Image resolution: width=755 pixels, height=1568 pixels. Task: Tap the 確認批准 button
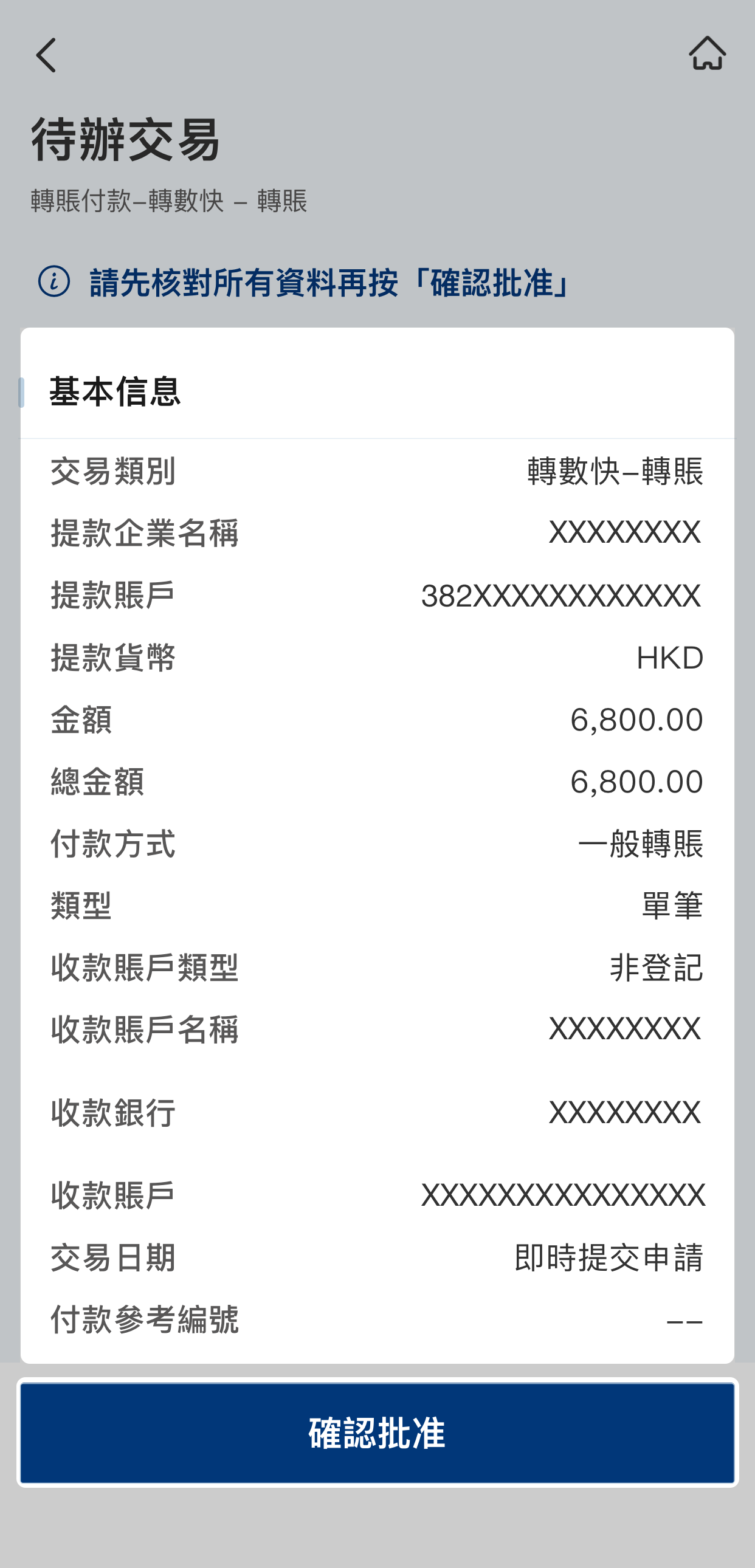coord(377,1432)
